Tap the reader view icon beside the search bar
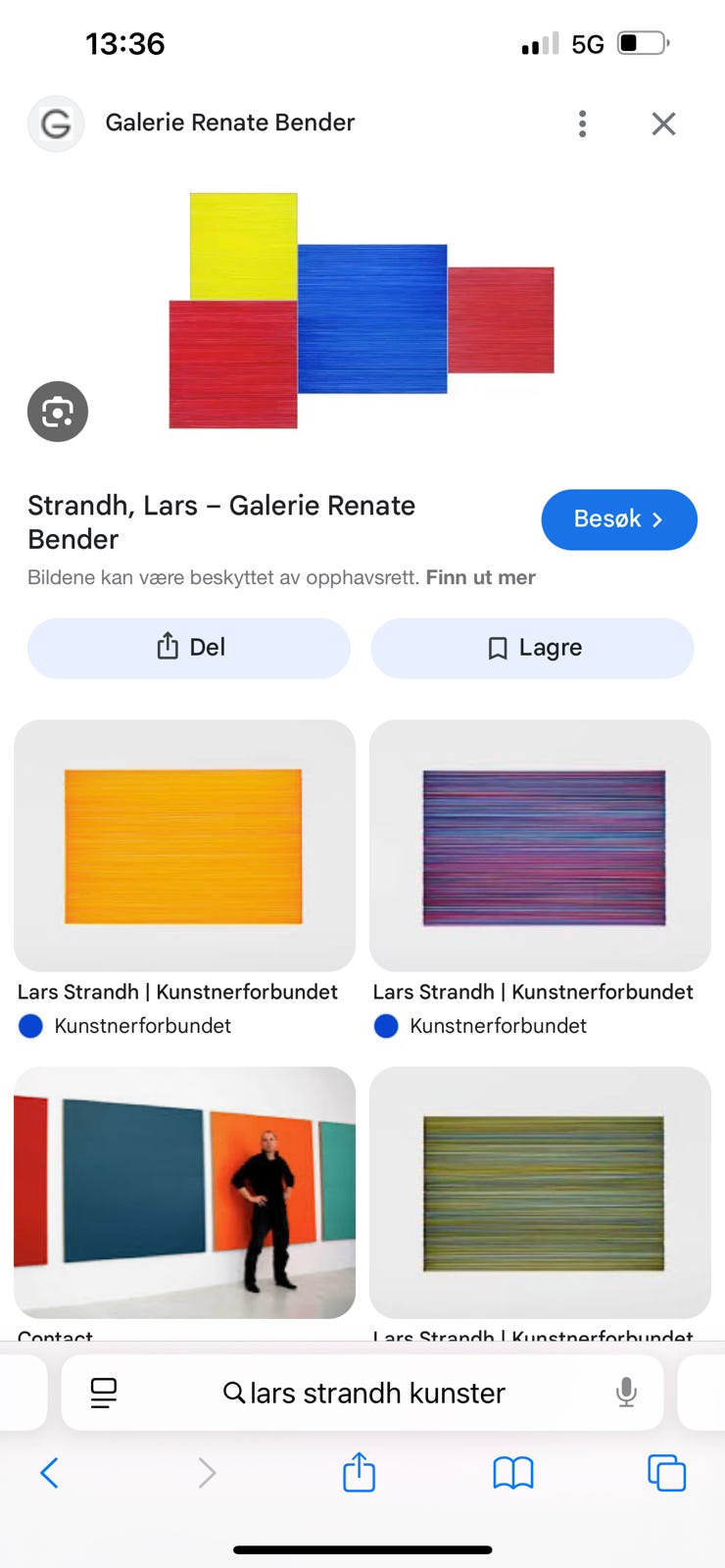The image size is (725, 1568). click(103, 1393)
